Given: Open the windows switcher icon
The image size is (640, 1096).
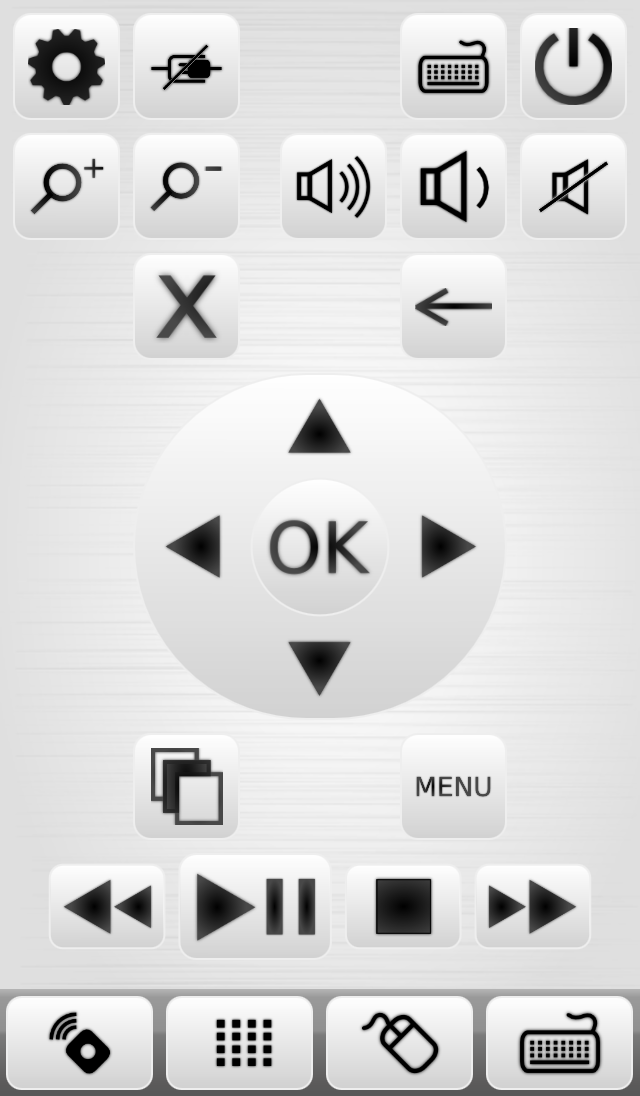Looking at the screenshot, I should [186, 786].
